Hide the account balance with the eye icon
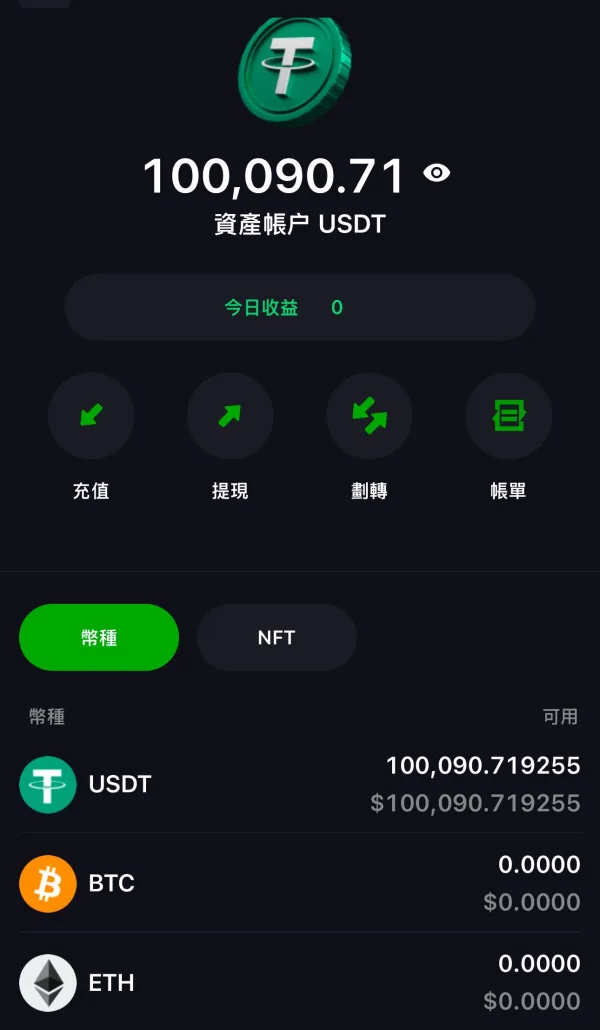Image resolution: width=600 pixels, height=1030 pixels. [x=437, y=174]
